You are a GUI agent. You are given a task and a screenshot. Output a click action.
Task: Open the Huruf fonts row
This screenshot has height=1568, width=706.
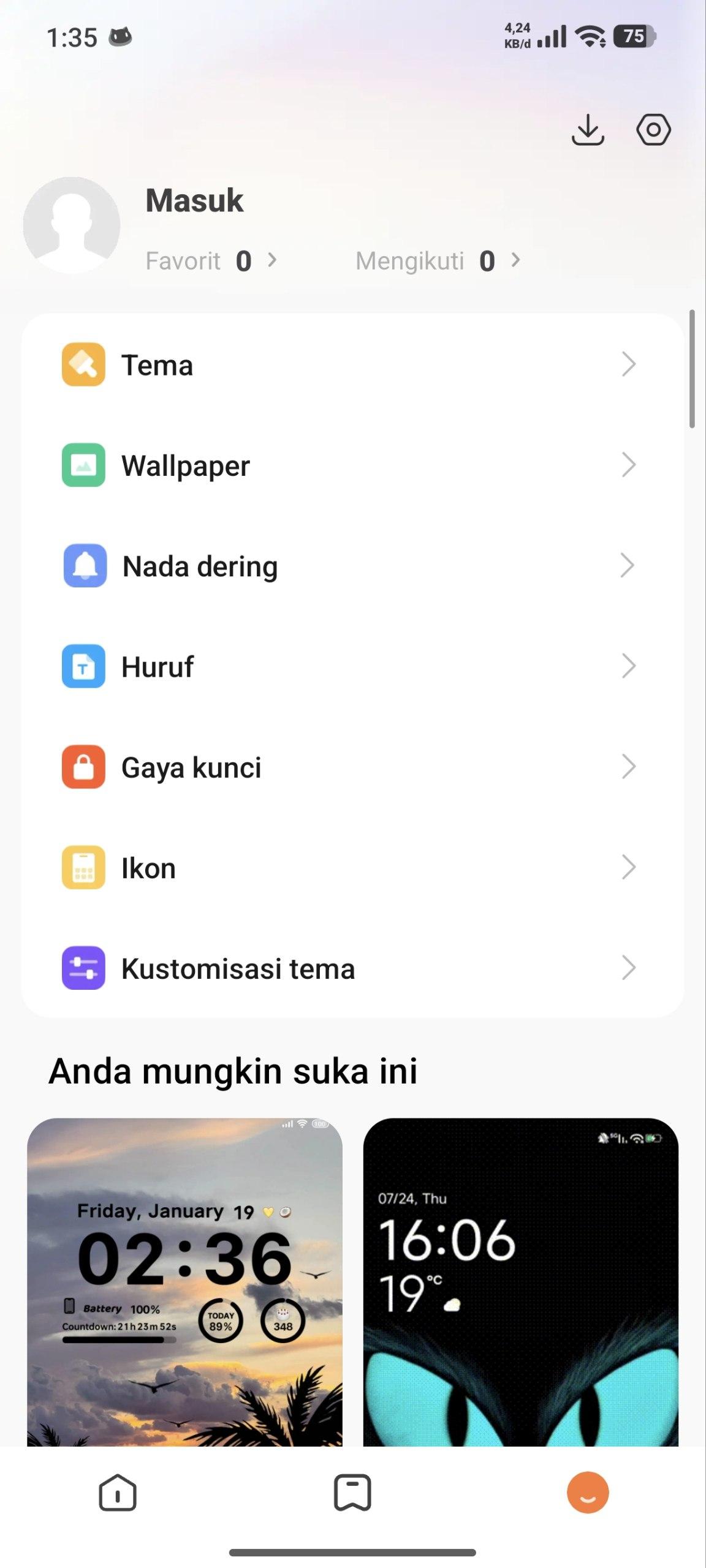pyautogui.click(x=352, y=666)
